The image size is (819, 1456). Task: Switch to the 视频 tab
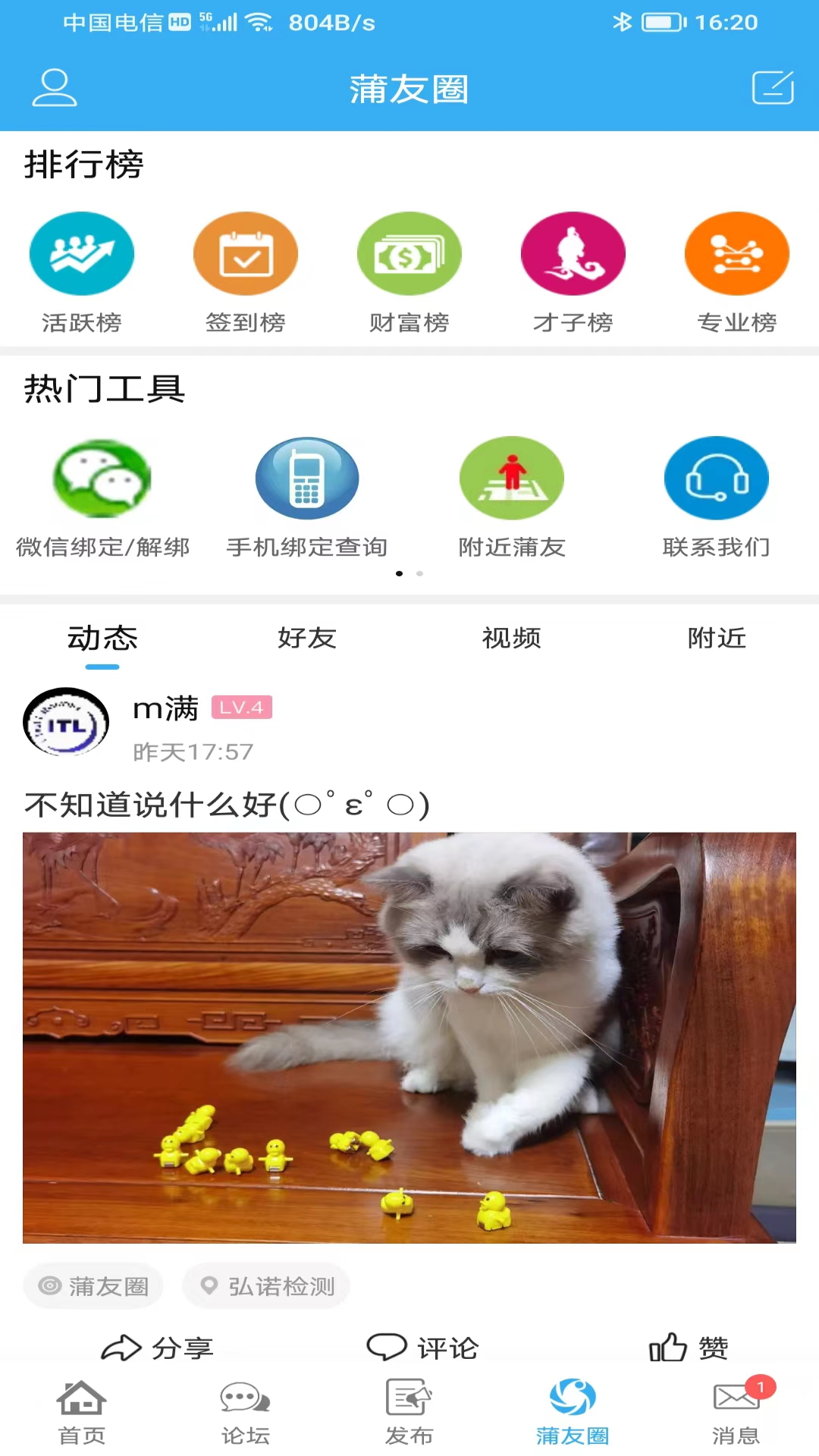pos(511,639)
